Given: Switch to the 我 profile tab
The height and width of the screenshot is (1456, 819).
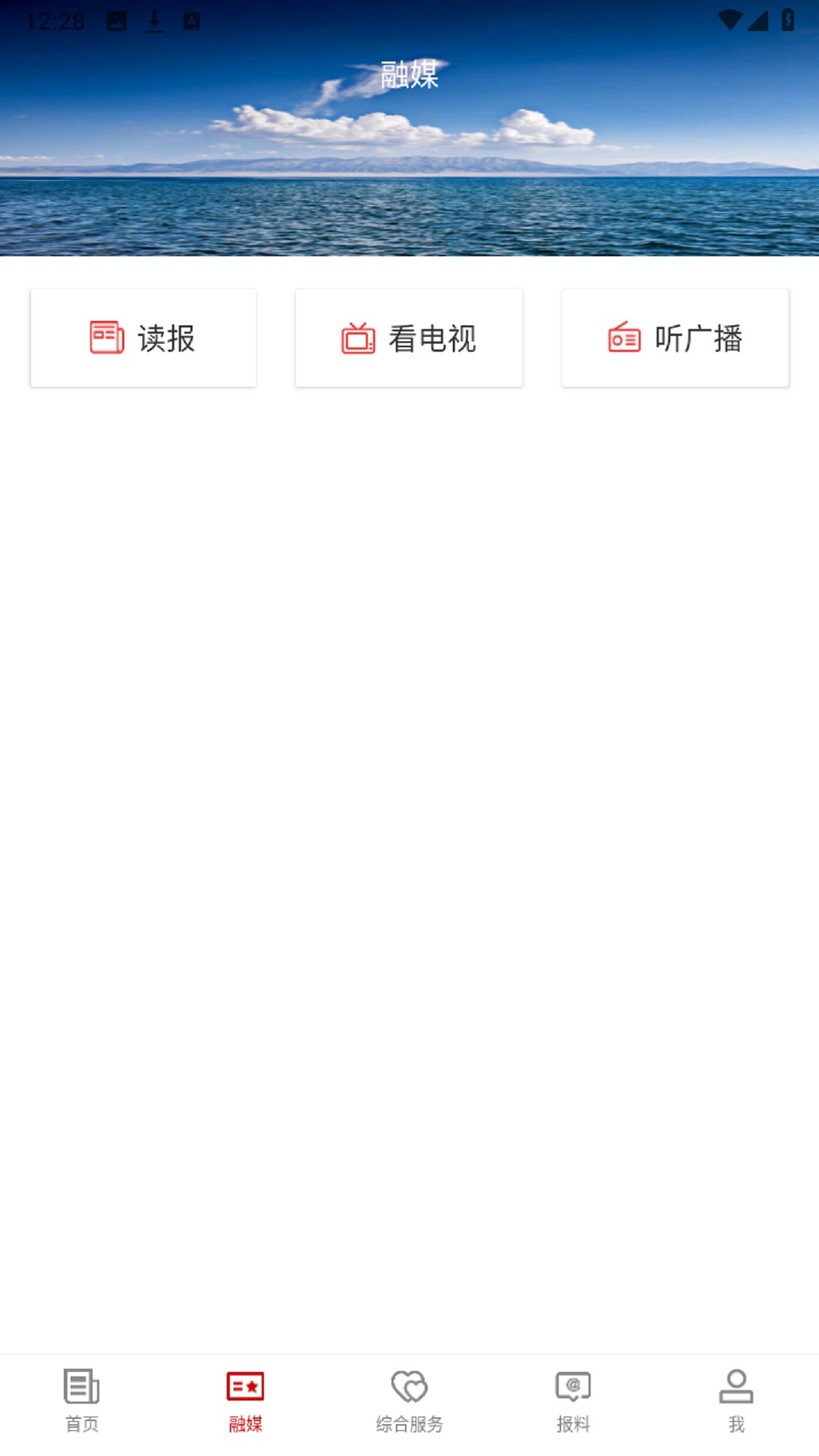Looking at the screenshot, I should [736, 1403].
